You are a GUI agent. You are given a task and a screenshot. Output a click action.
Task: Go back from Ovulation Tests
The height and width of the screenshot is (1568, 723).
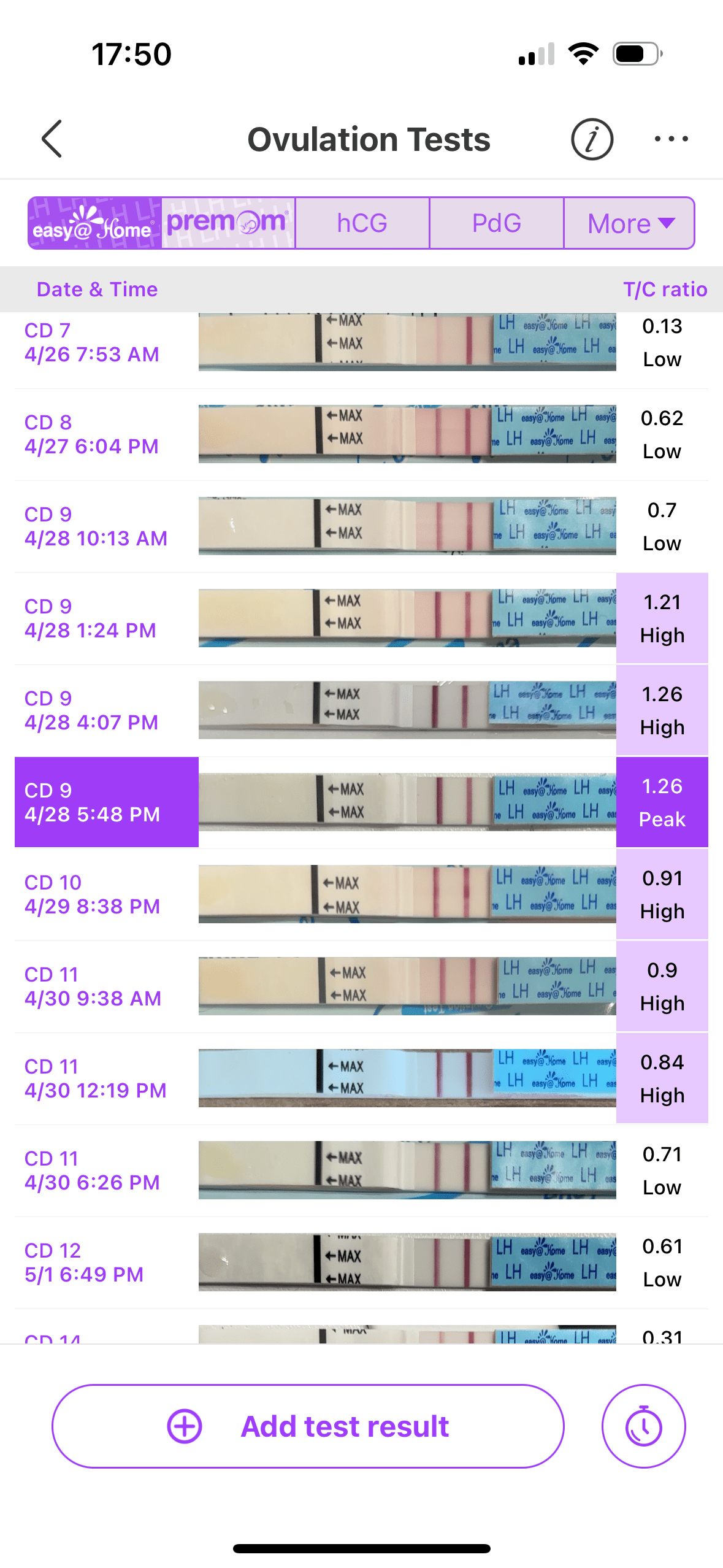[x=53, y=139]
